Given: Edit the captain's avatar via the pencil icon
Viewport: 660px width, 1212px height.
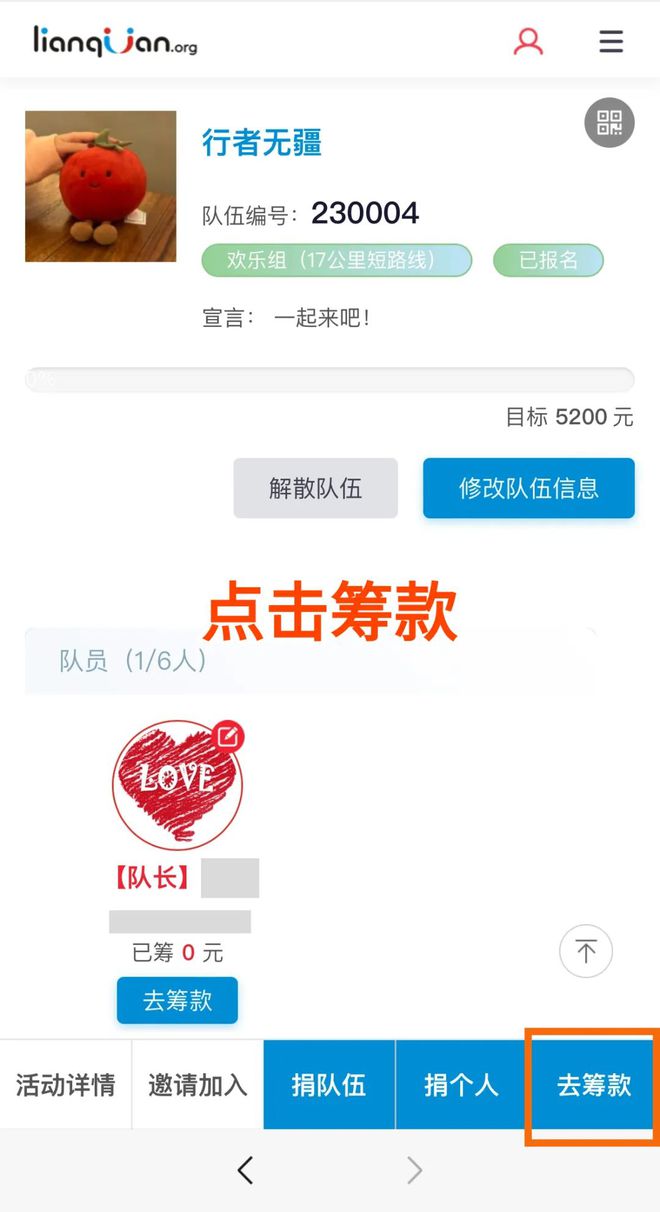Looking at the screenshot, I should (229, 737).
